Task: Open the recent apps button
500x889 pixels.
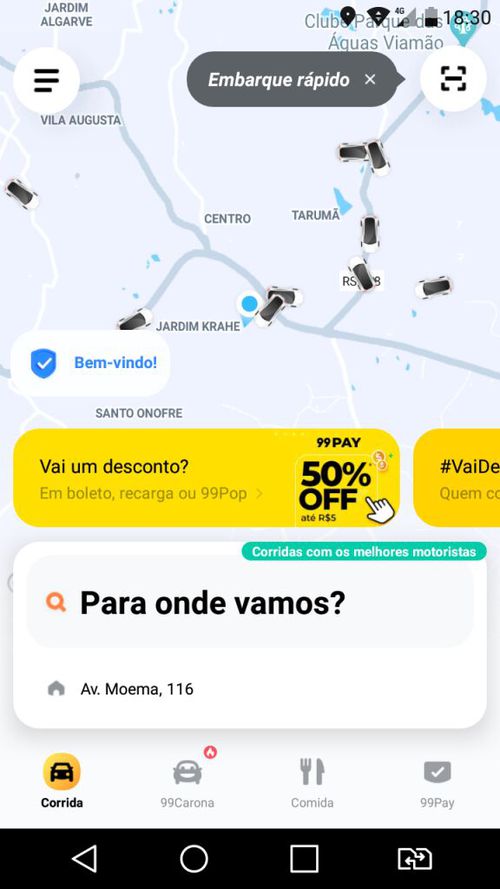Action: tap(304, 858)
